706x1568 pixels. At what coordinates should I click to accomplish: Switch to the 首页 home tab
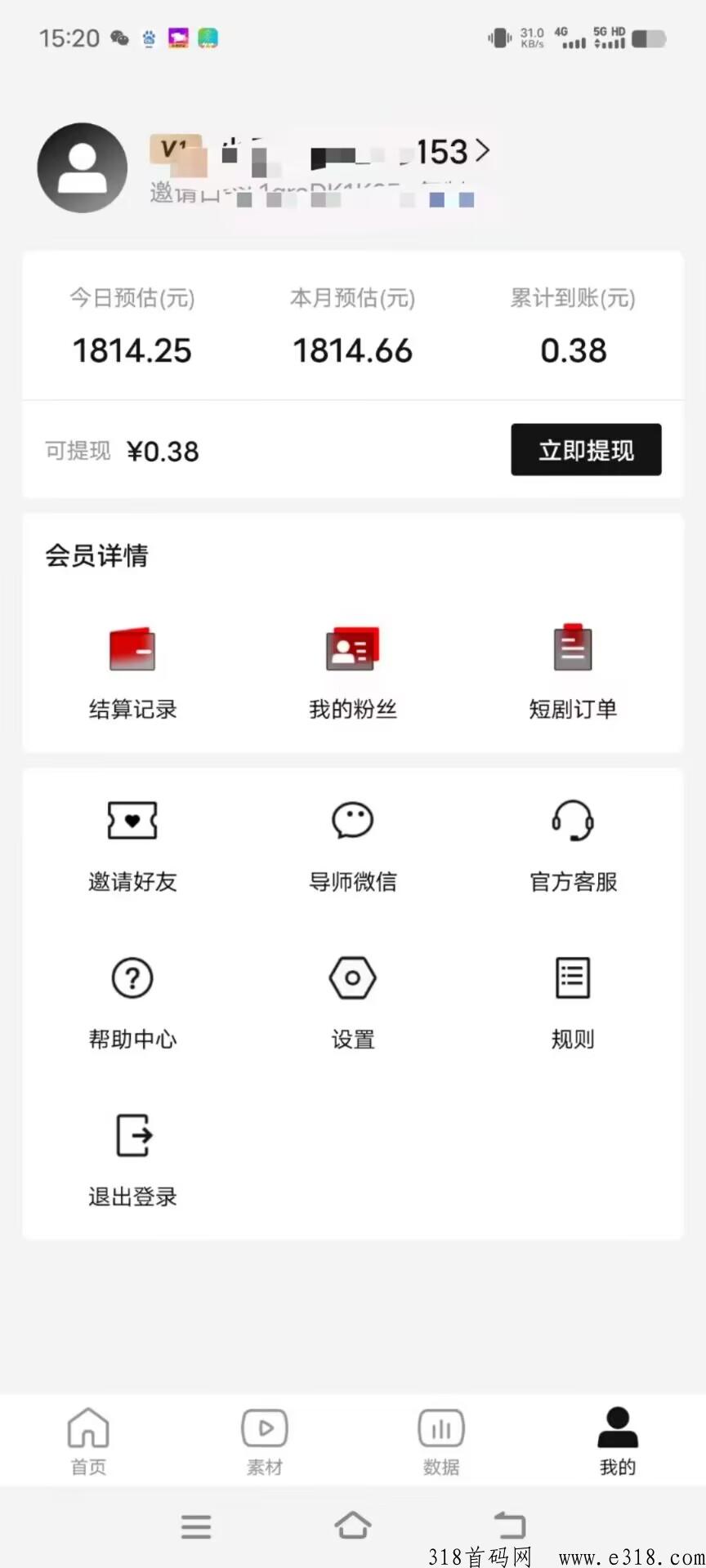click(x=88, y=1441)
